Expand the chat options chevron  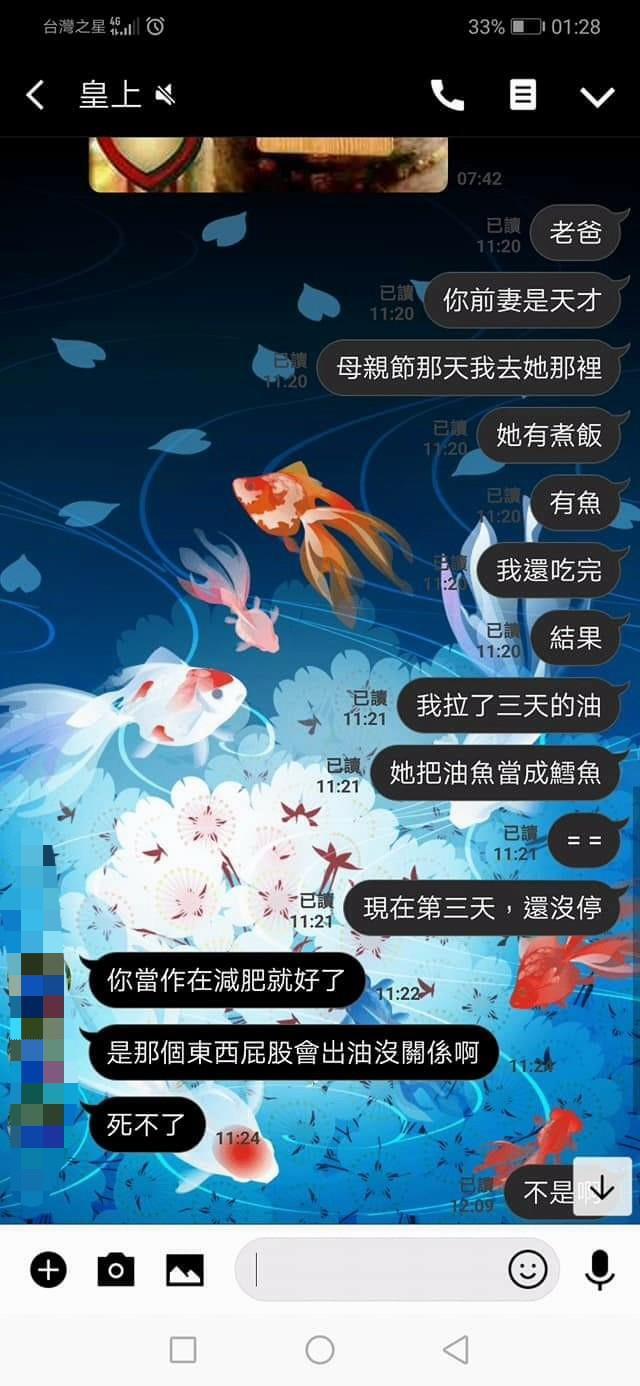click(x=597, y=96)
